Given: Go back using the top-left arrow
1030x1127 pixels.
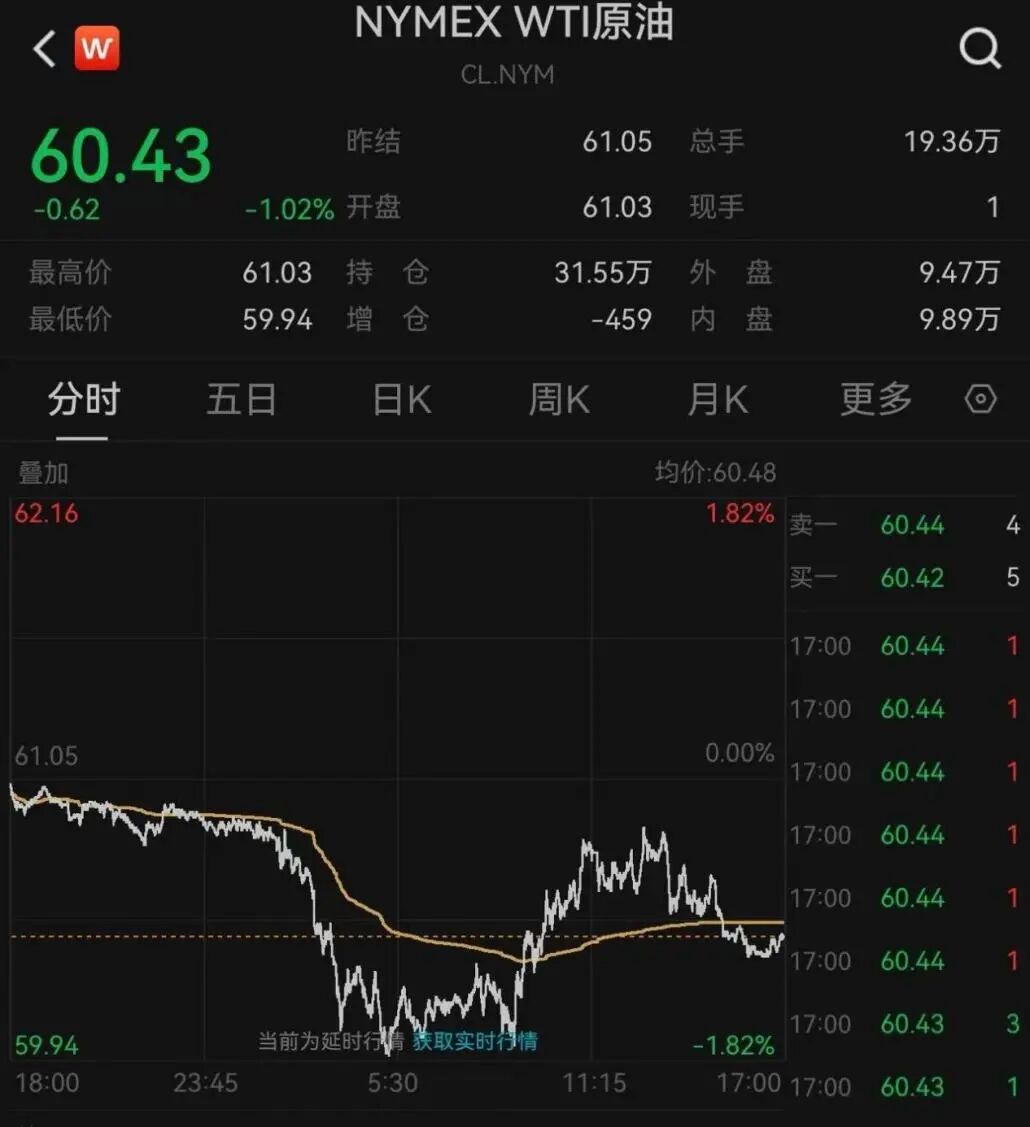Looking at the screenshot, I should pos(44,48).
